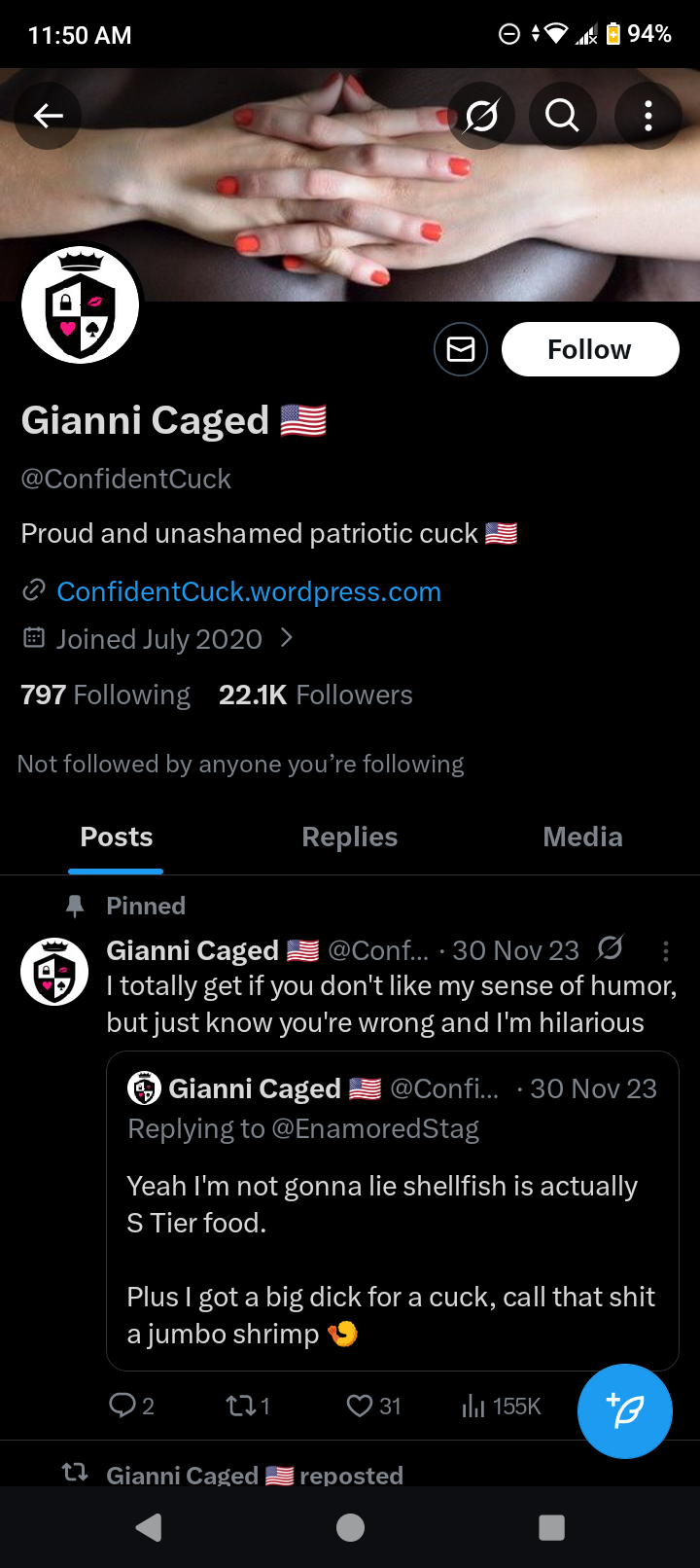Open the ConfidentCuck.wordpress.com link
Screen dimensions: 700x1568
[248, 591]
